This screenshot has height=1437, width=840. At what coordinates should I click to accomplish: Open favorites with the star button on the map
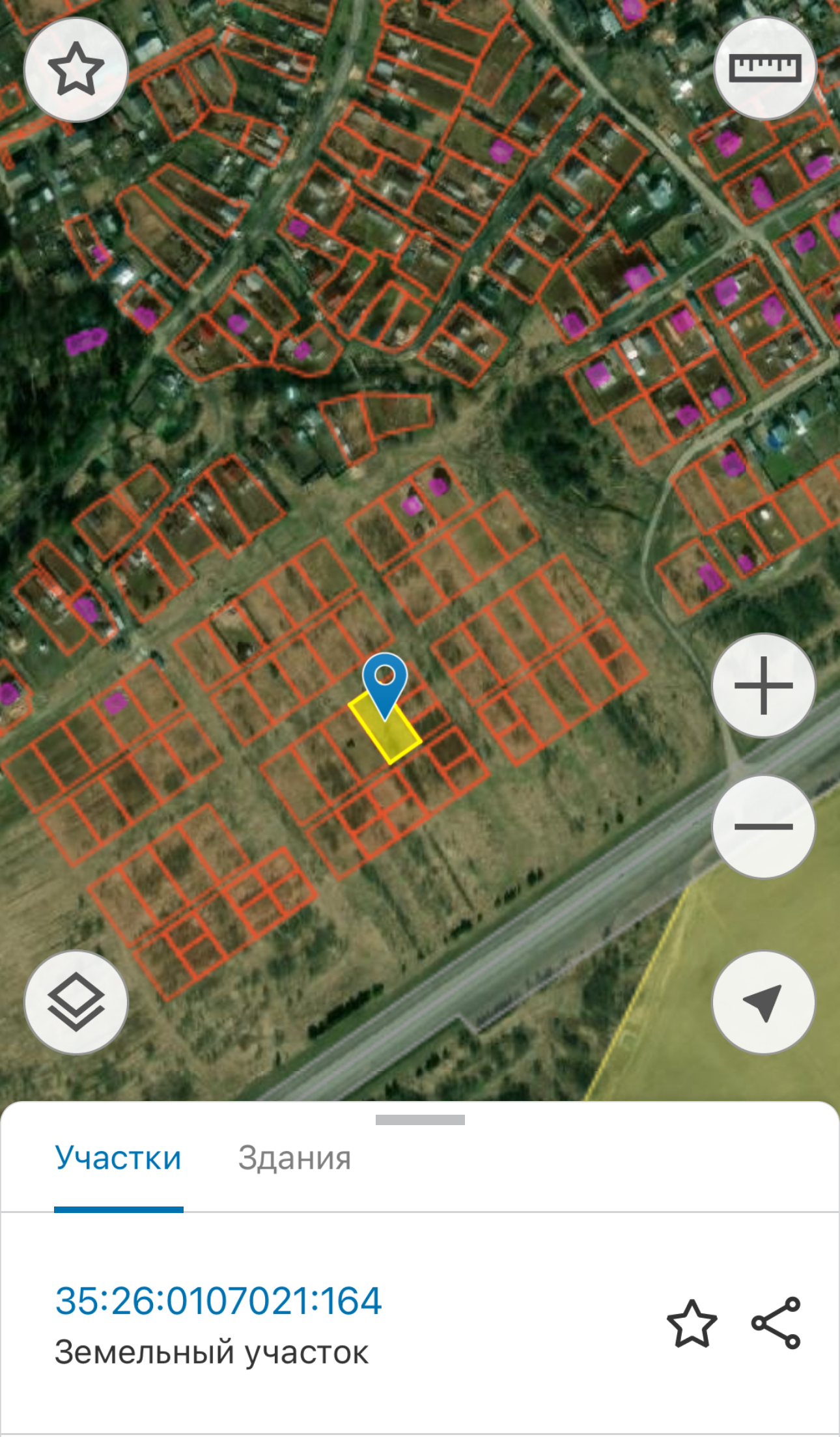pos(76,69)
